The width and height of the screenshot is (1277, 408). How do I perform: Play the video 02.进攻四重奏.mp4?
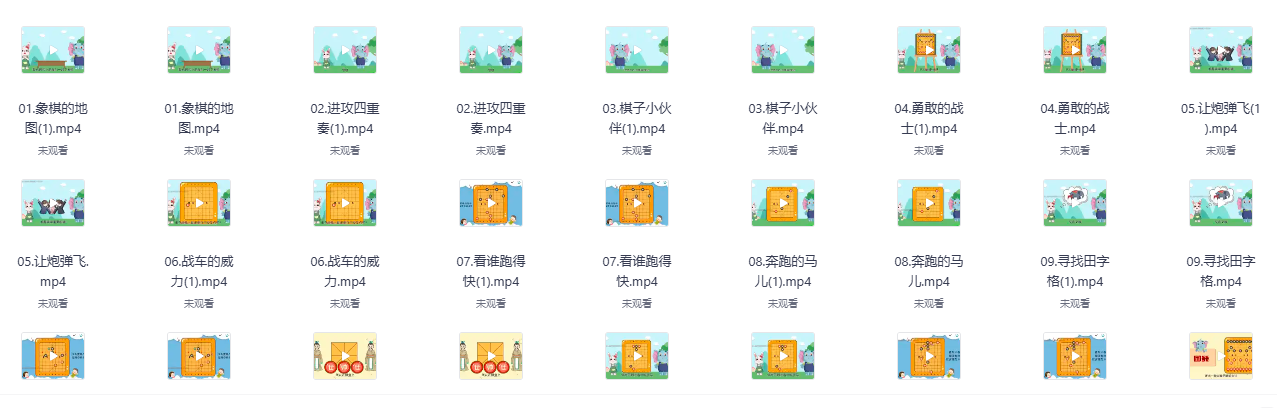[x=491, y=50]
